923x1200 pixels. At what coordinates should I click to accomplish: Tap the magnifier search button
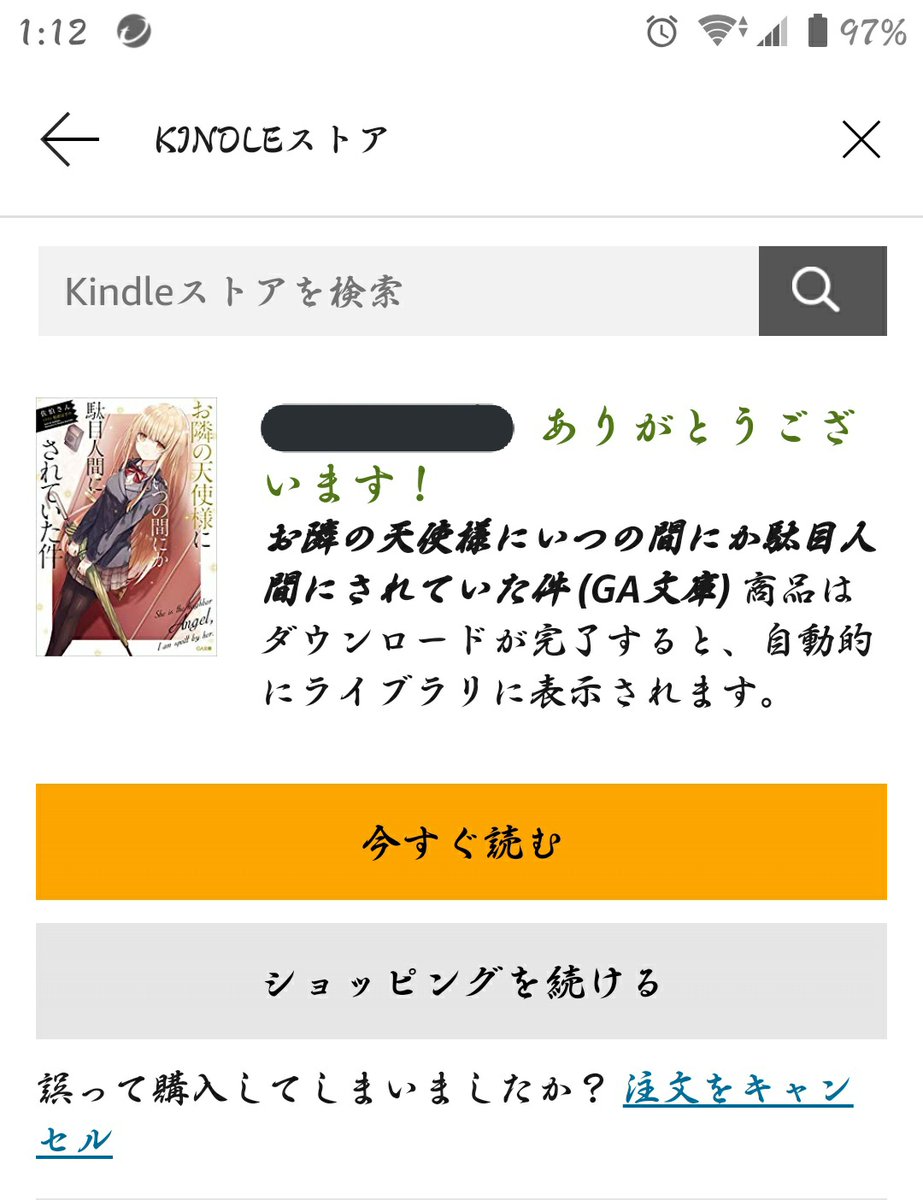point(822,291)
